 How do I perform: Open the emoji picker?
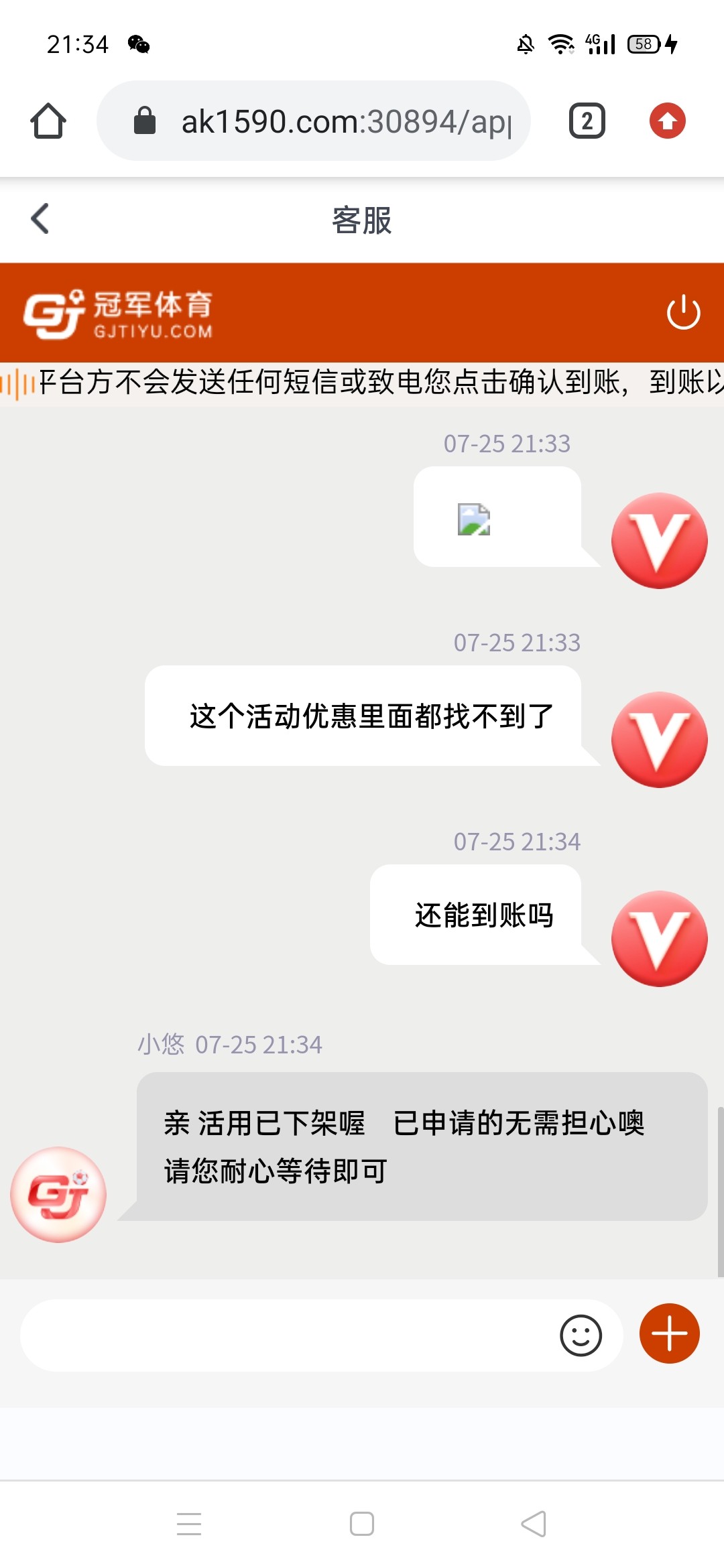pos(581,1335)
